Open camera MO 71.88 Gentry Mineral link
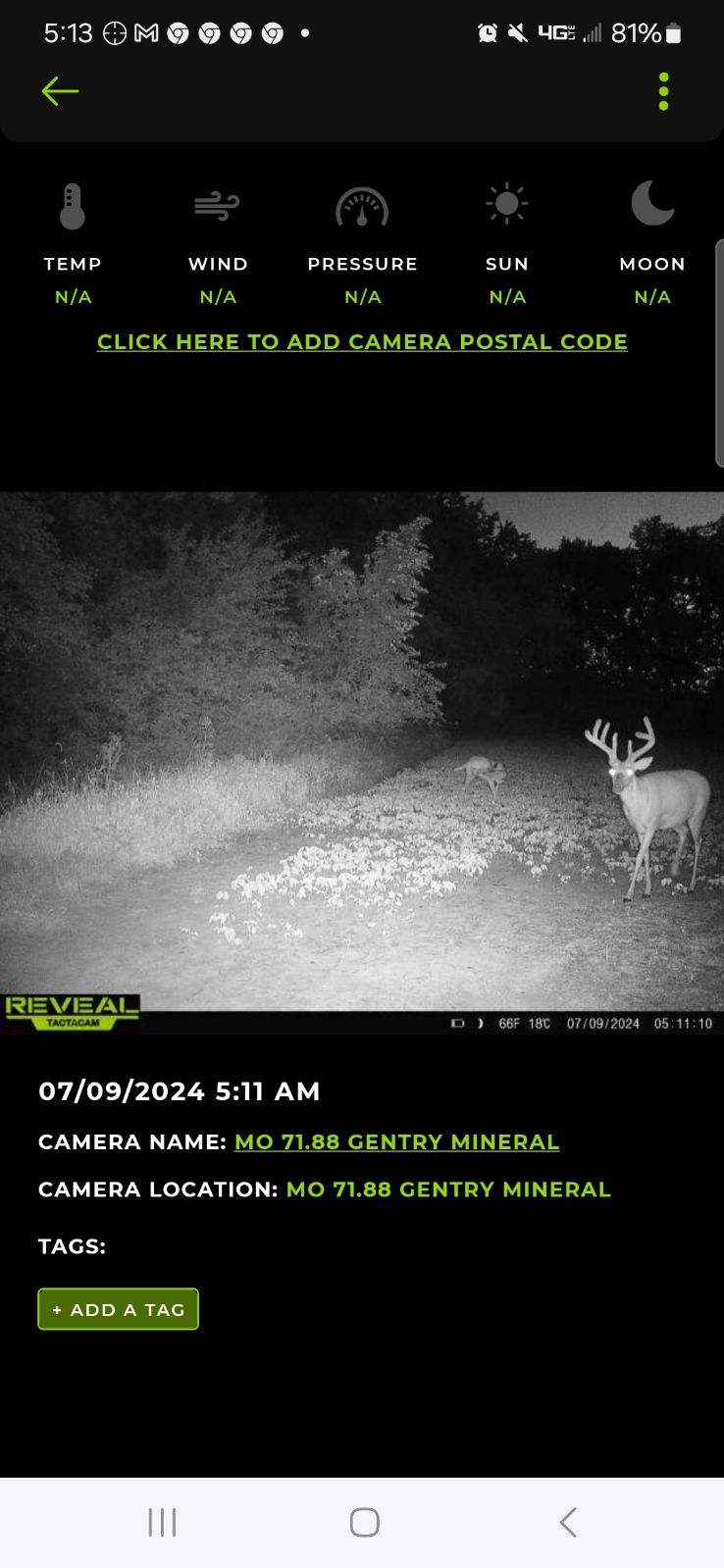The width and height of the screenshot is (724, 1568). coord(396,1142)
